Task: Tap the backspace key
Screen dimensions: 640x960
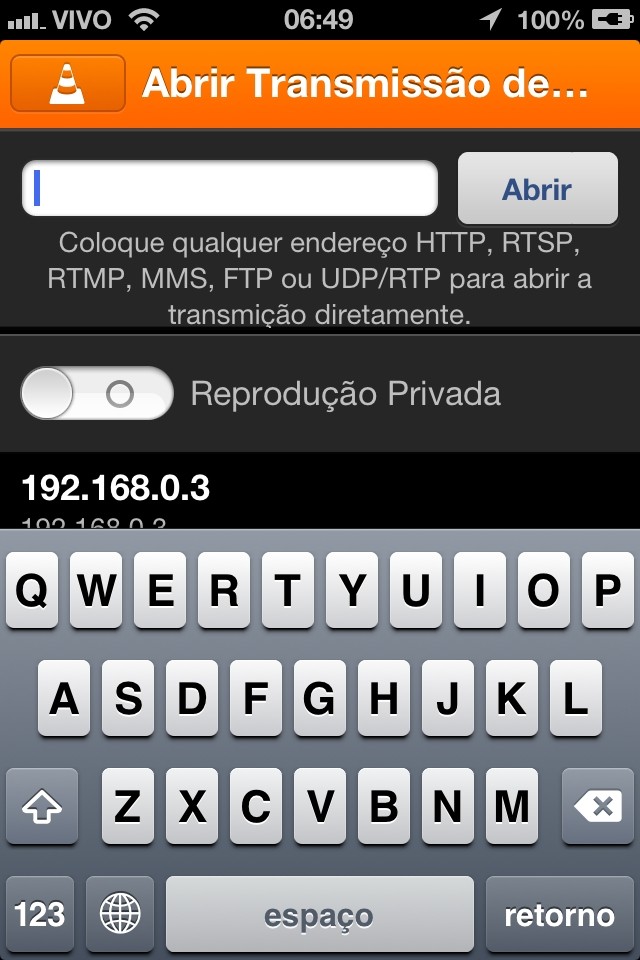Action: pos(597,806)
